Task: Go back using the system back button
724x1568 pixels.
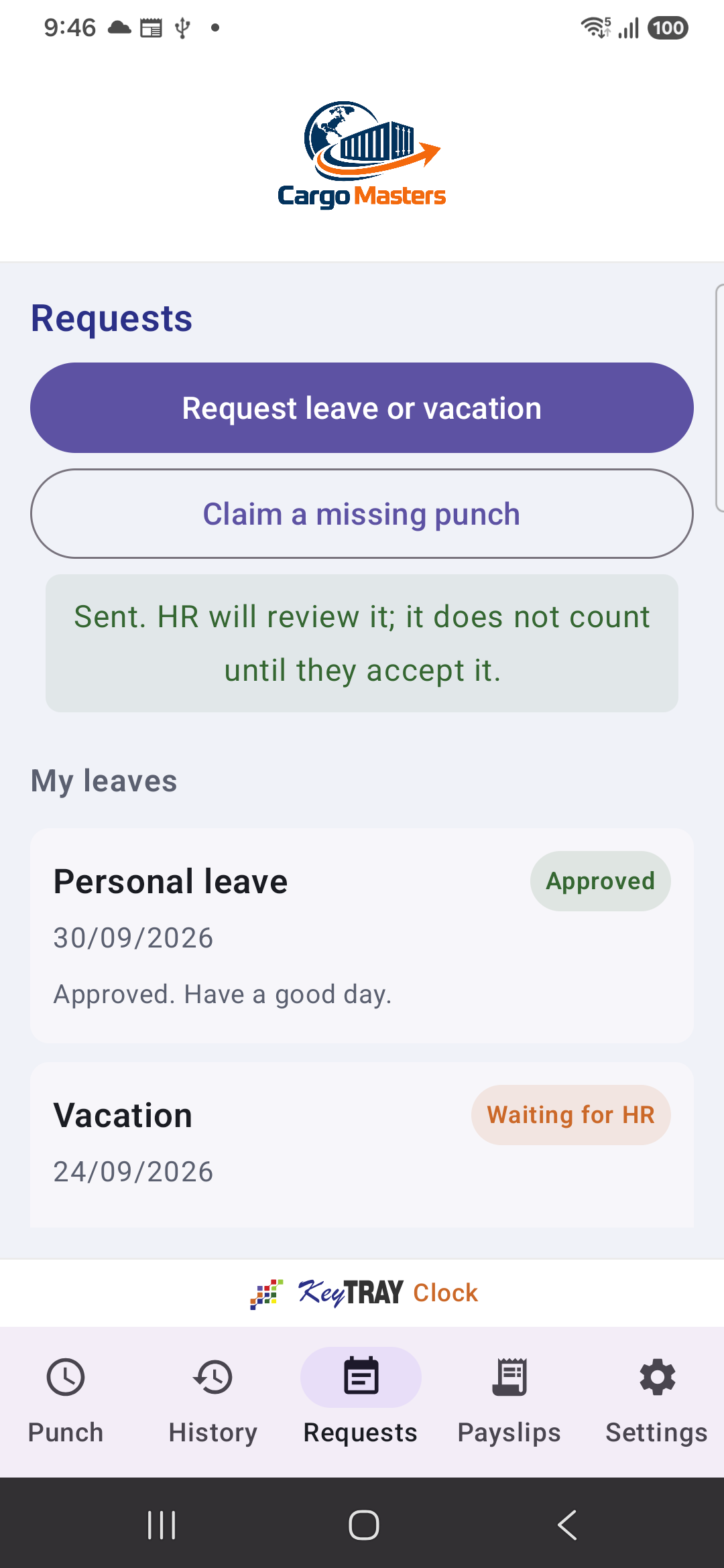Action: (567, 1525)
